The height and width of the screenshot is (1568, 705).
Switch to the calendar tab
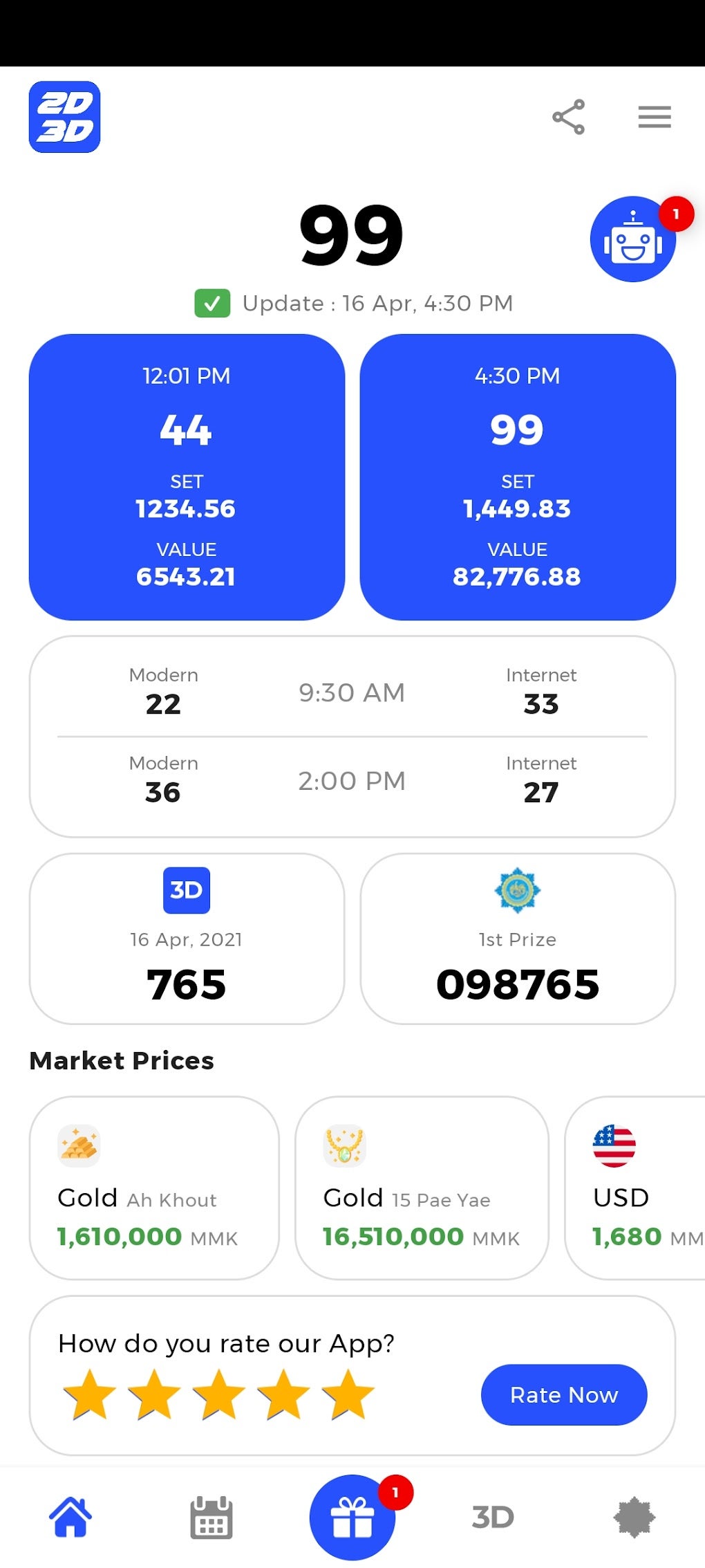[211, 1517]
